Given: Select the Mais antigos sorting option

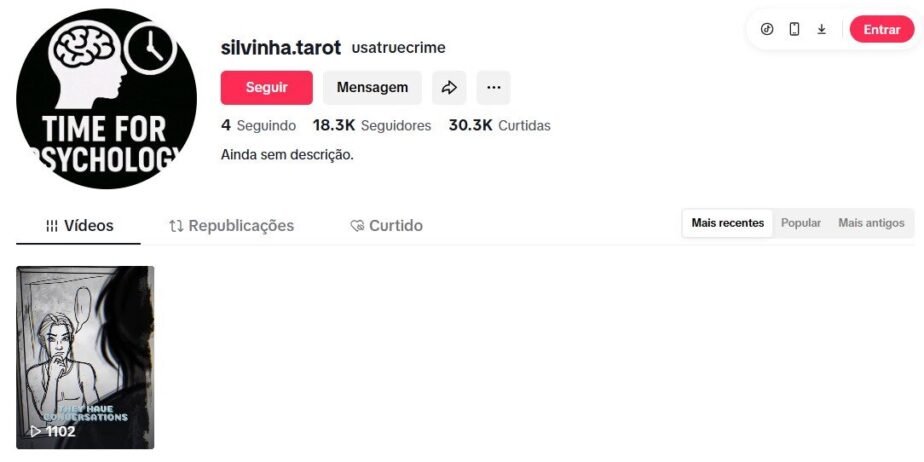Looking at the screenshot, I should point(871,223).
